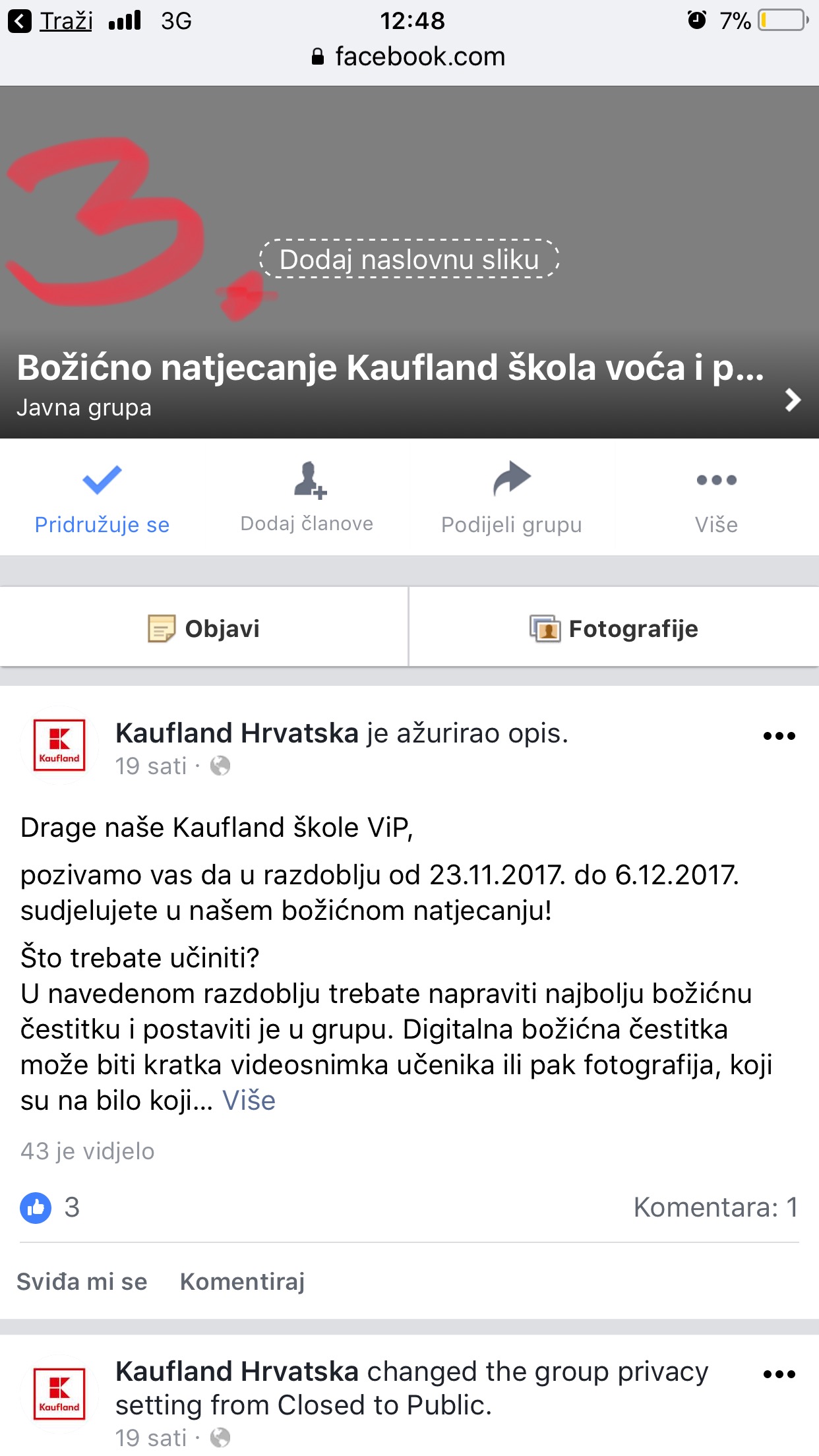Add members with Dodaj članove
819x1456 pixels.
point(307,499)
